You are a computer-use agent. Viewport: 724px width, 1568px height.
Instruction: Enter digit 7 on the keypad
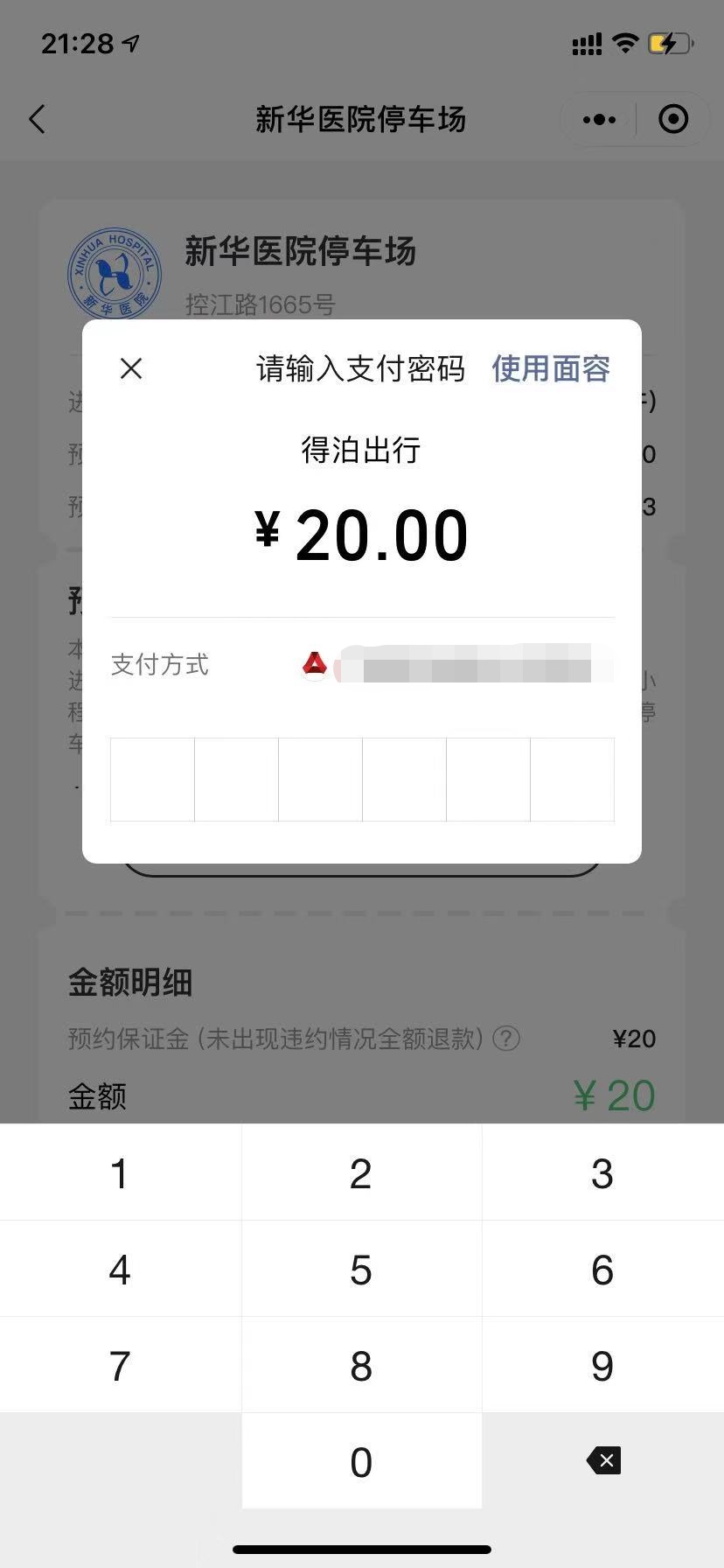120,1366
